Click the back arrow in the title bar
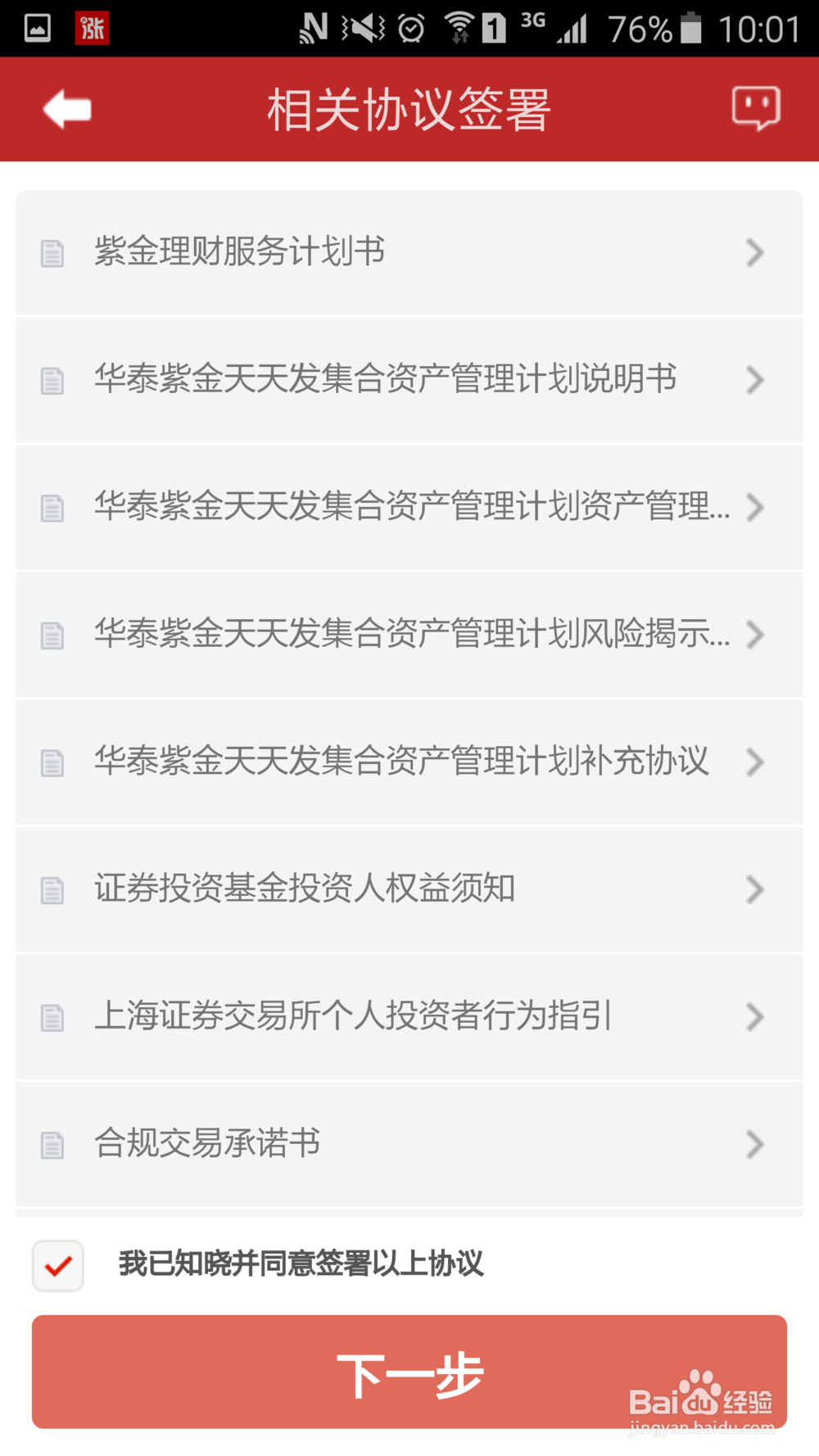 [x=66, y=109]
